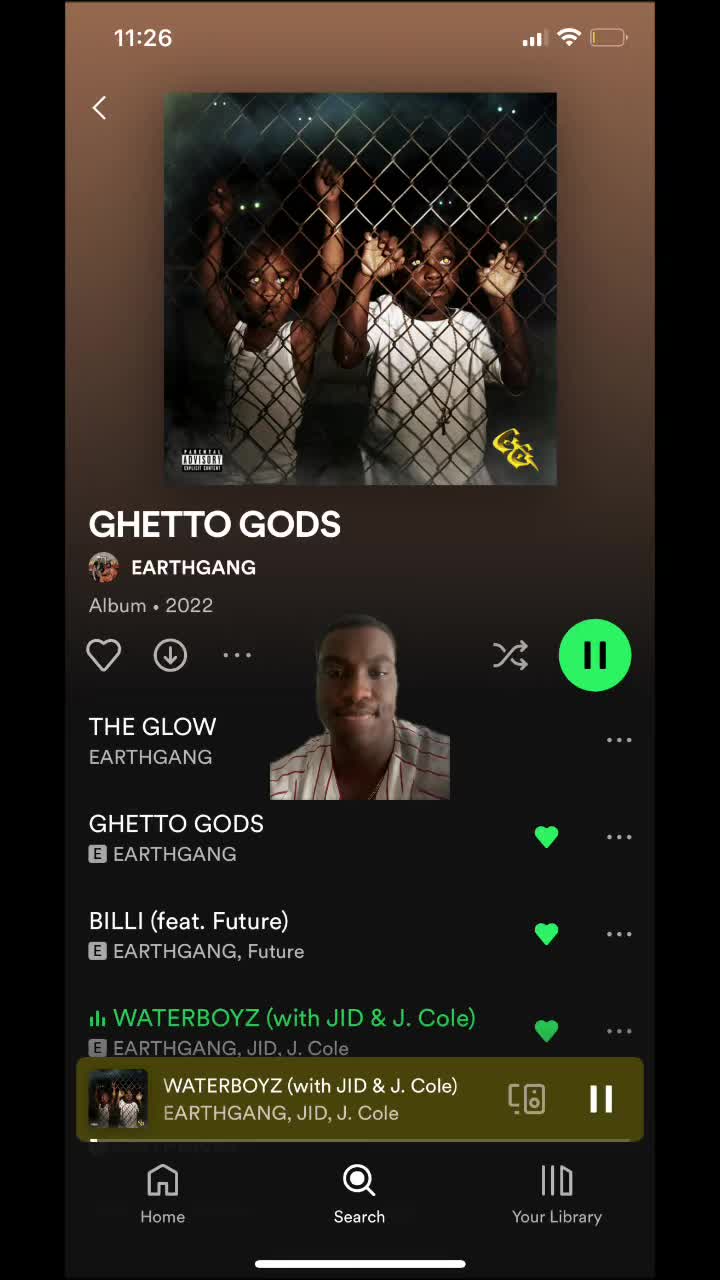Remove like from BILLI (feat. Future)

coord(546,934)
